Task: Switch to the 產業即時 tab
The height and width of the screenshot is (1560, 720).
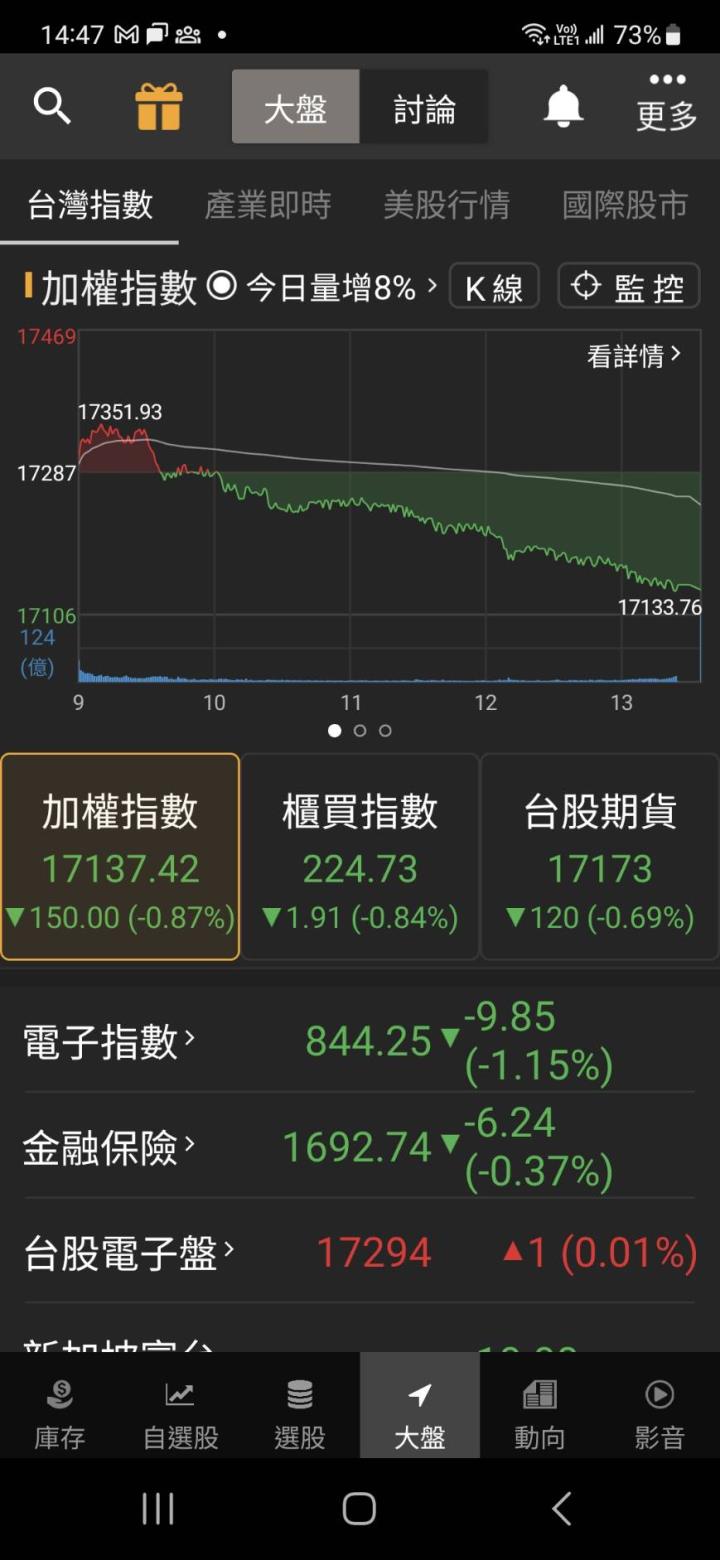Action: (267, 205)
